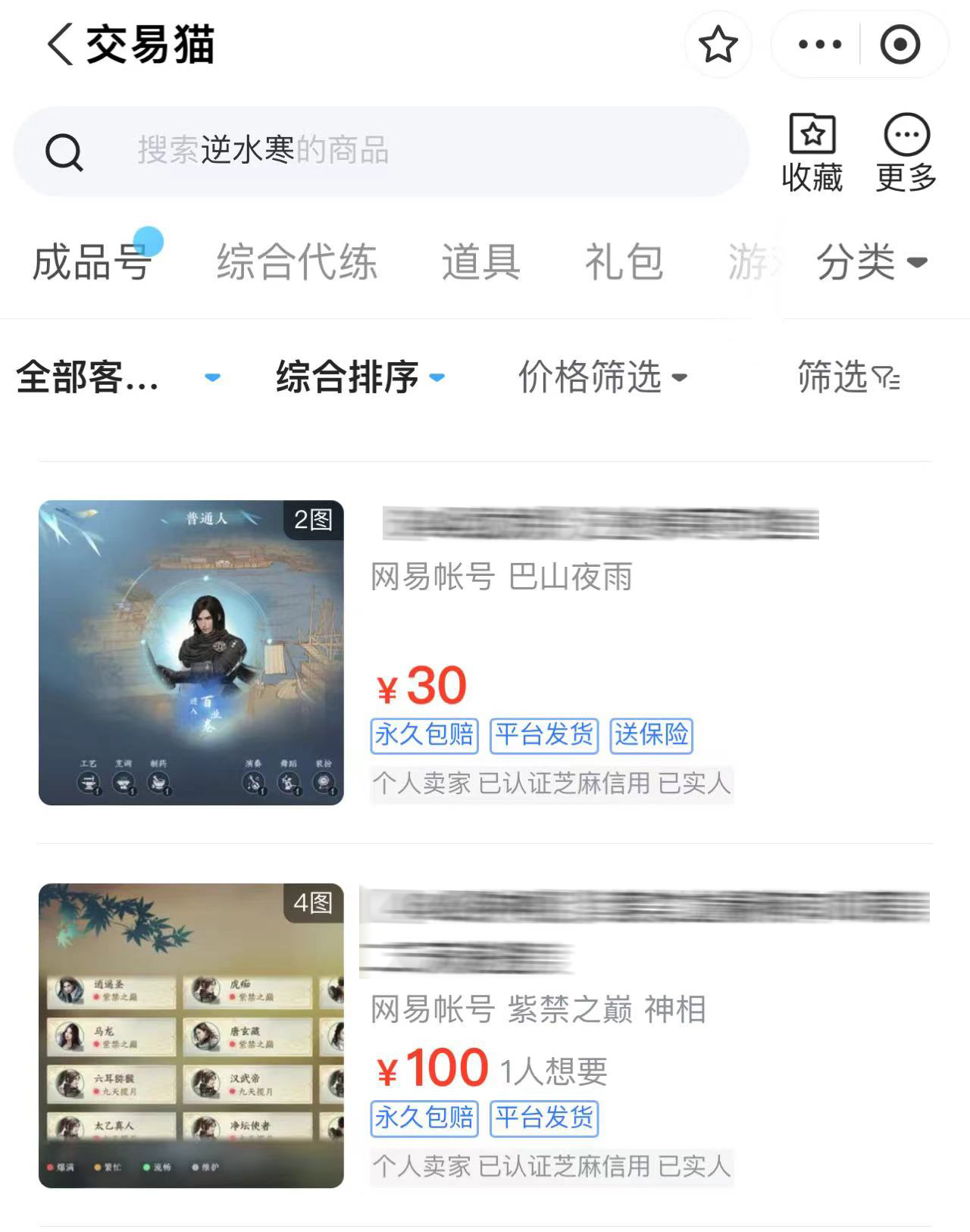Open 更多 options

[x=906, y=153]
